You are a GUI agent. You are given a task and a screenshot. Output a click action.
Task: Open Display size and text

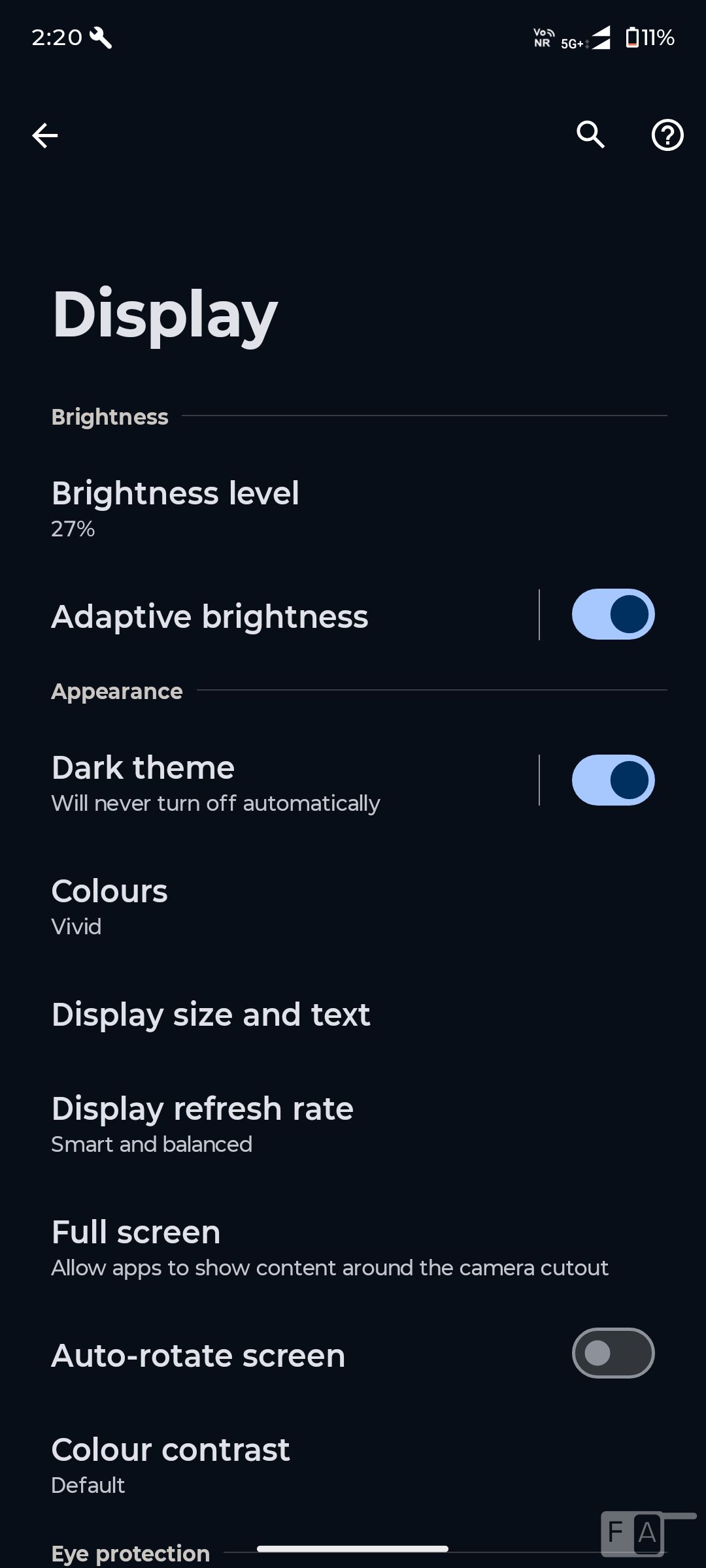click(210, 1015)
